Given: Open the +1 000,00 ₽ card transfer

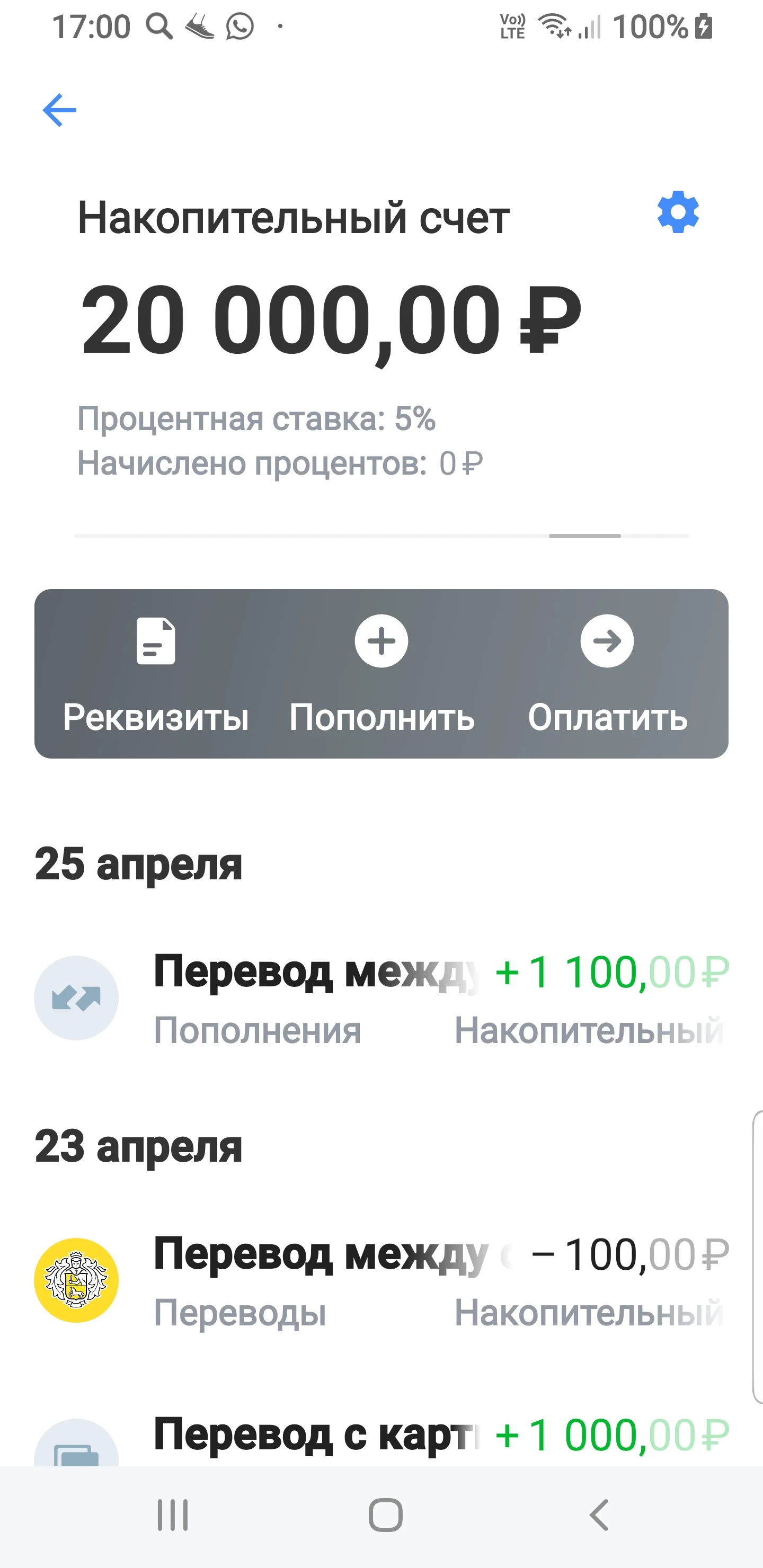Looking at the screenshot, I should pyautogui.click(x=381, y=1438).
